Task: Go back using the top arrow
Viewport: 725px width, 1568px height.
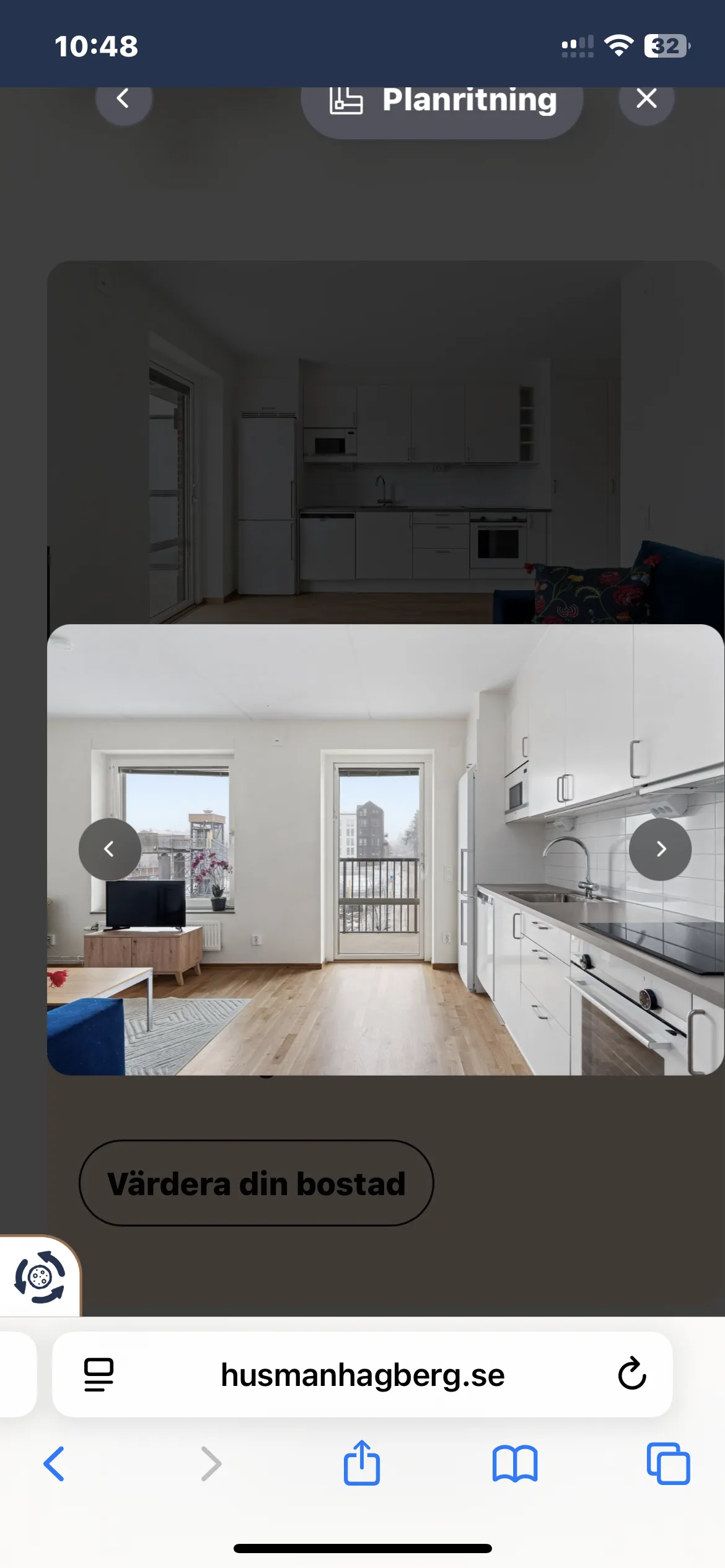Action: [x=123, y=99]
